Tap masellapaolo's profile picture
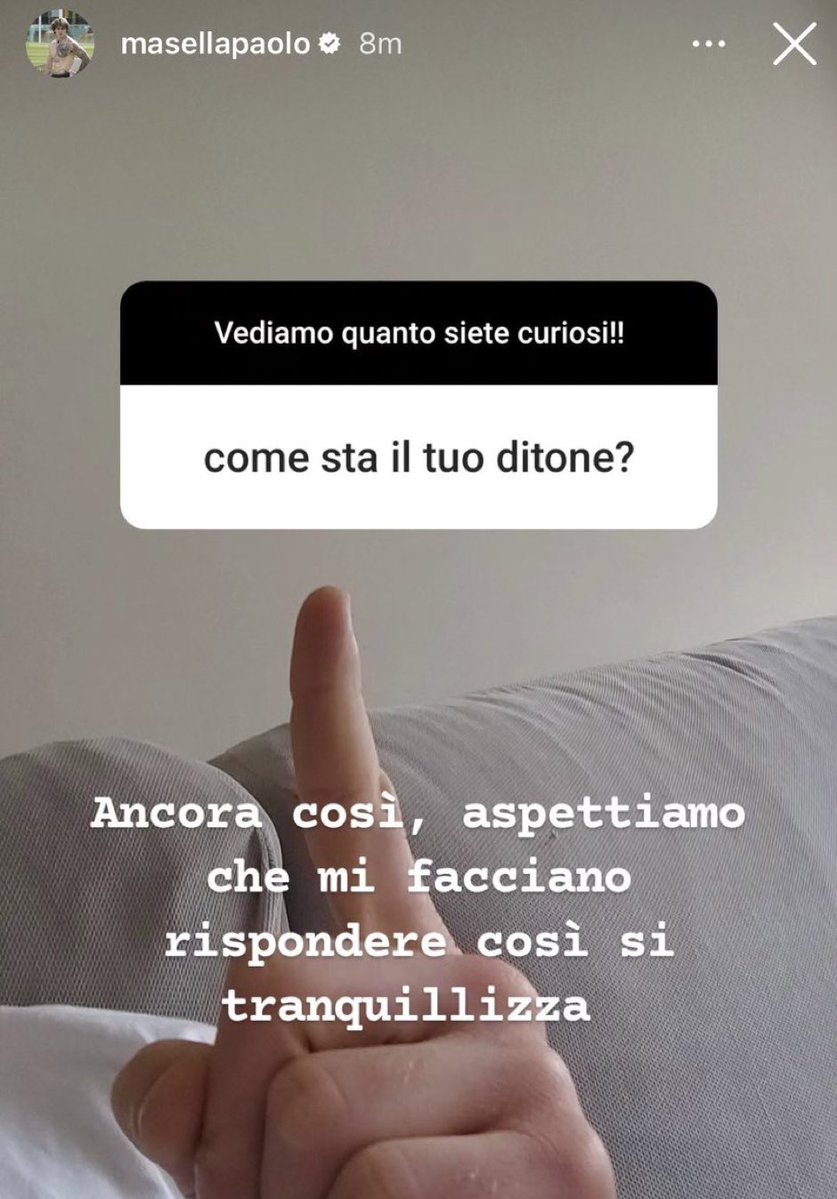 tap(59, 45)
